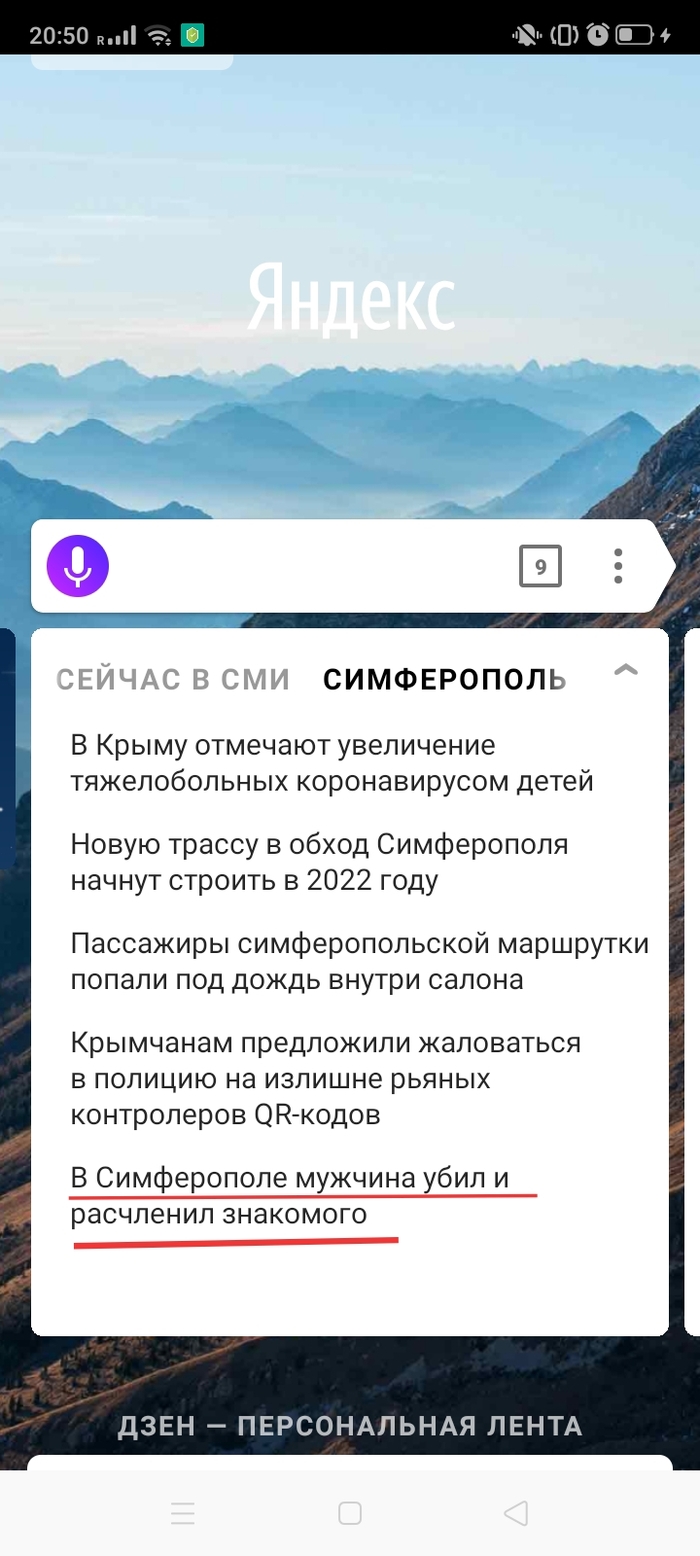Collapse the news widget with the chevron
Image resolution: width=700 pixels, height=1556 pixels.
tap(625, 671)
